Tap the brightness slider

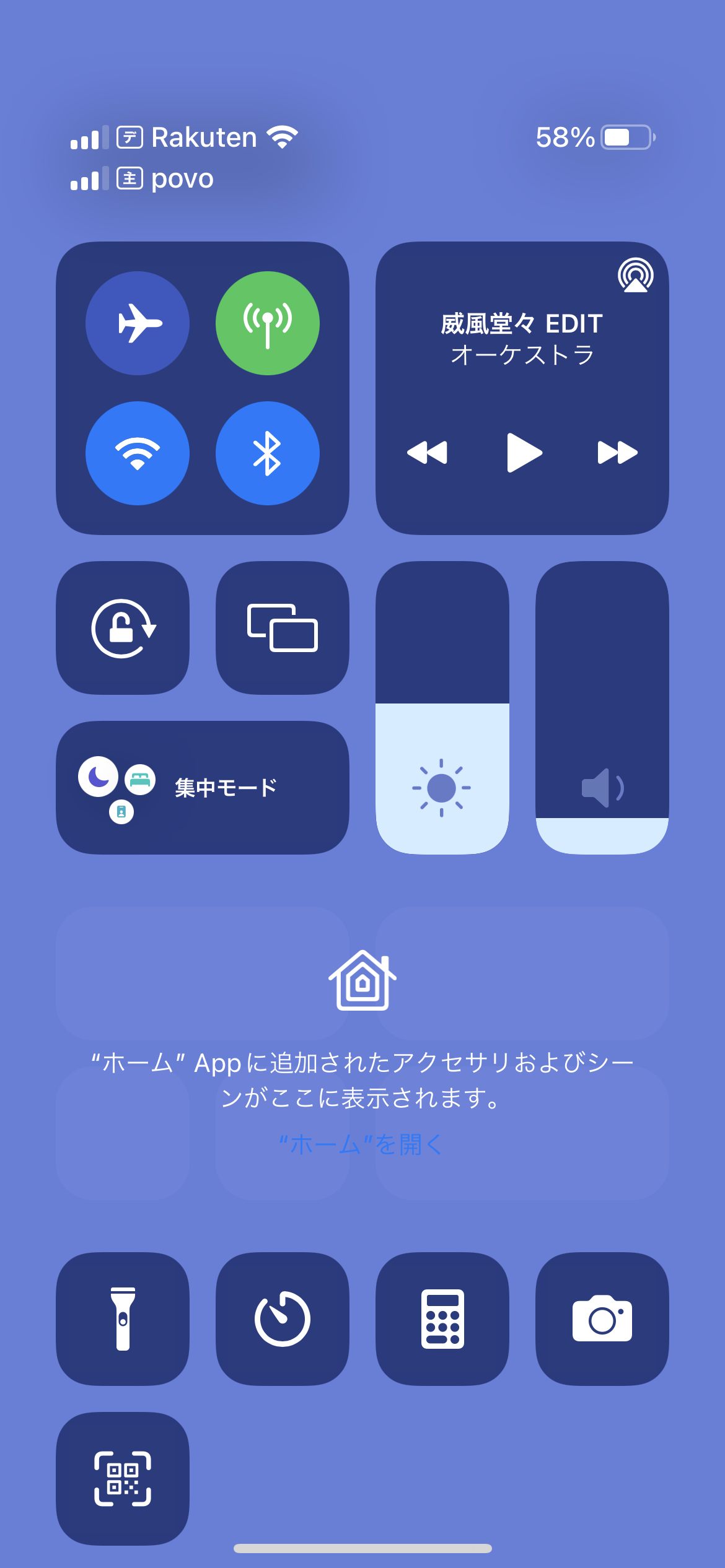pyautogui.click(x=442, y=708)
